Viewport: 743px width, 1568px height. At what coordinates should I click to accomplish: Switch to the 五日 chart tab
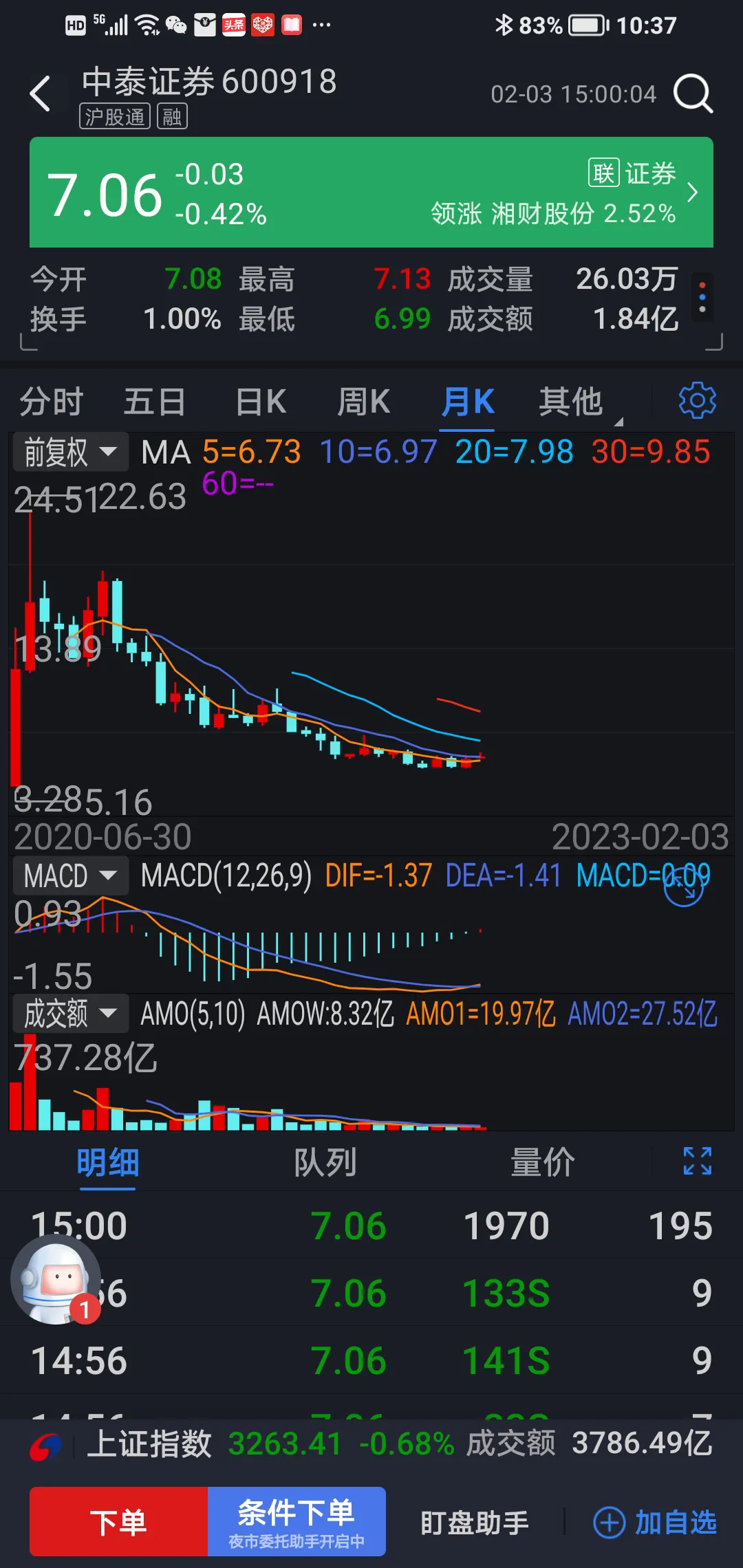pos(154,402)
